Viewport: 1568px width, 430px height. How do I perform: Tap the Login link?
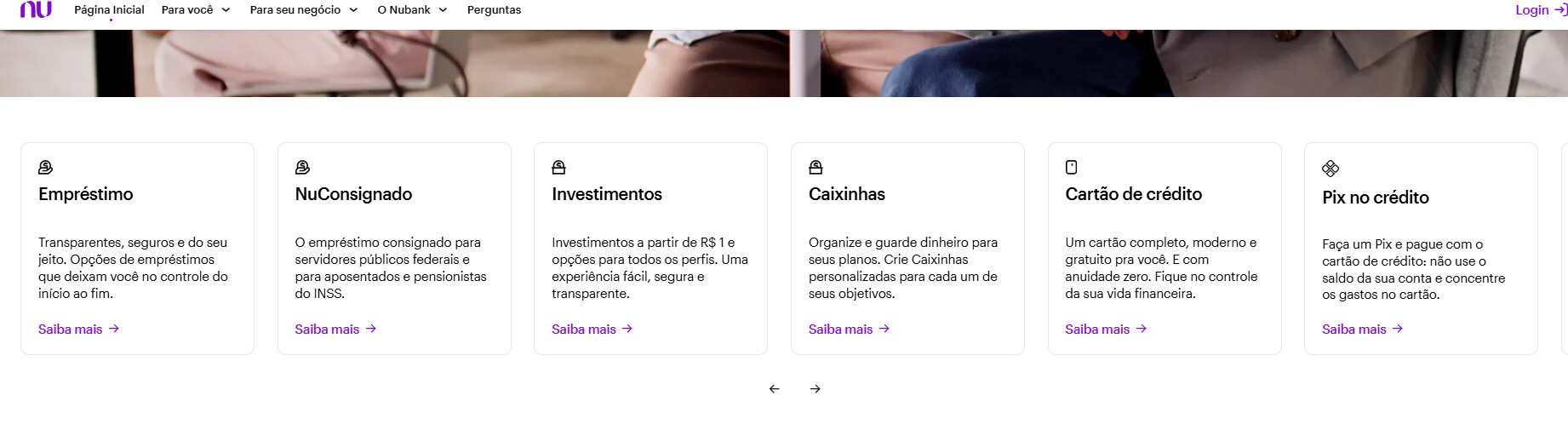coord(1539,10)
